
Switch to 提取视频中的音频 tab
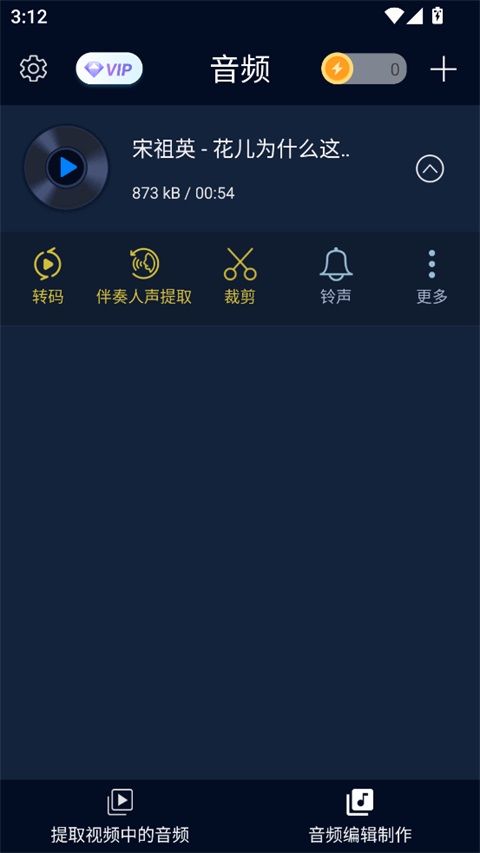pos(120,817)
